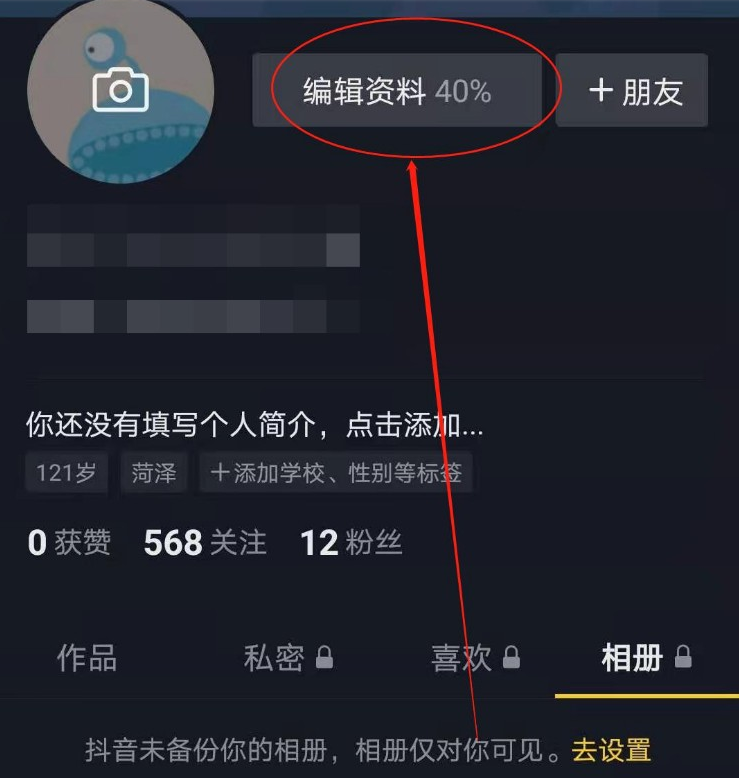The image size is (739, 778).
Task: Add a personal bio via 点击添加
Action: [255, 426]
